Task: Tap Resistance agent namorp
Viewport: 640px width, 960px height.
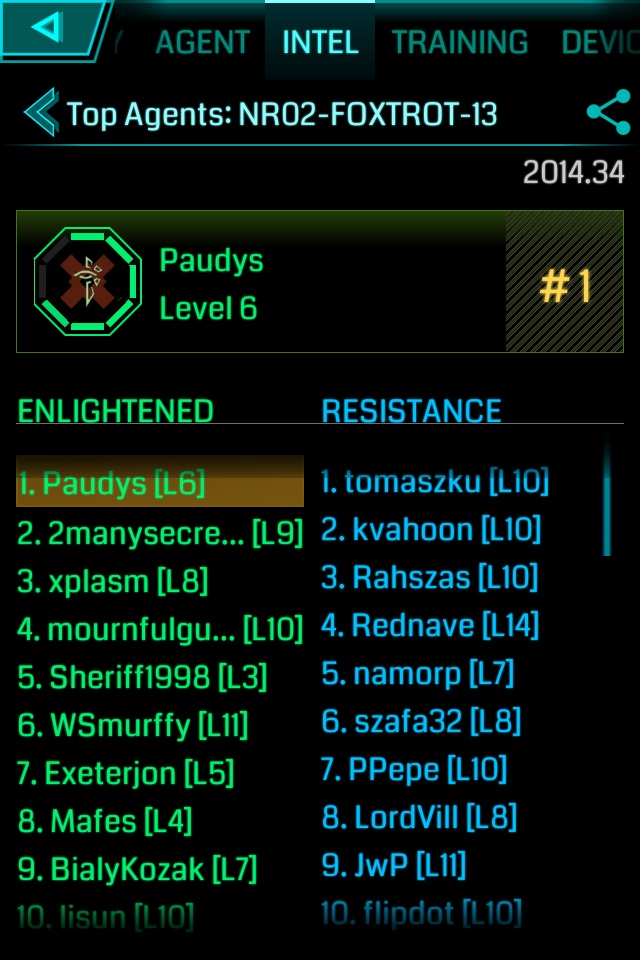Action: [418, 674]
